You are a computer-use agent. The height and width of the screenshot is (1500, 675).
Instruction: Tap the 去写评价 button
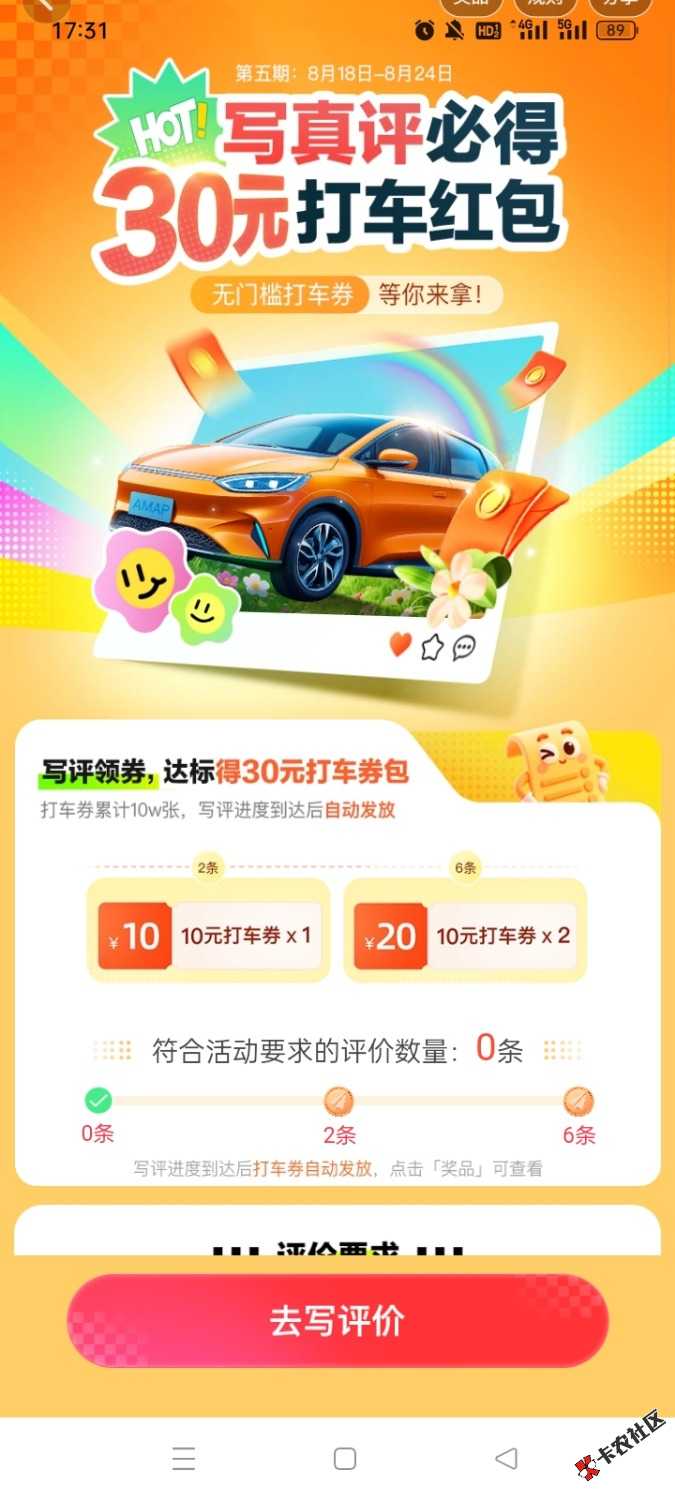coord(337,1320)
